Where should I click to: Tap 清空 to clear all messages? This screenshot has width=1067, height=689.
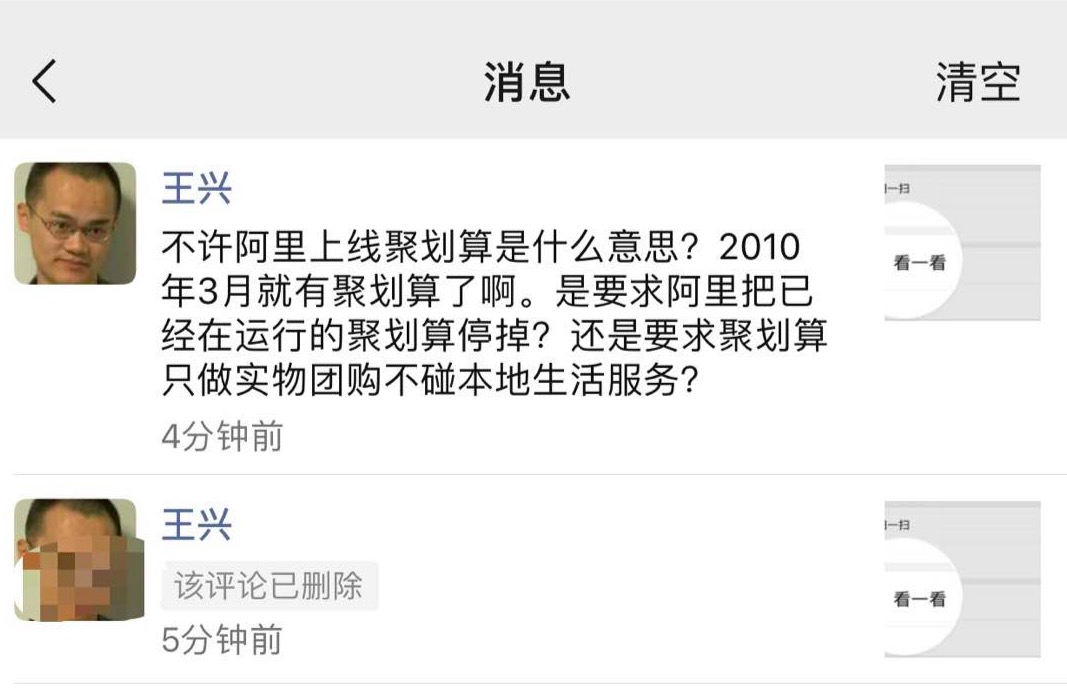[977, 82]
